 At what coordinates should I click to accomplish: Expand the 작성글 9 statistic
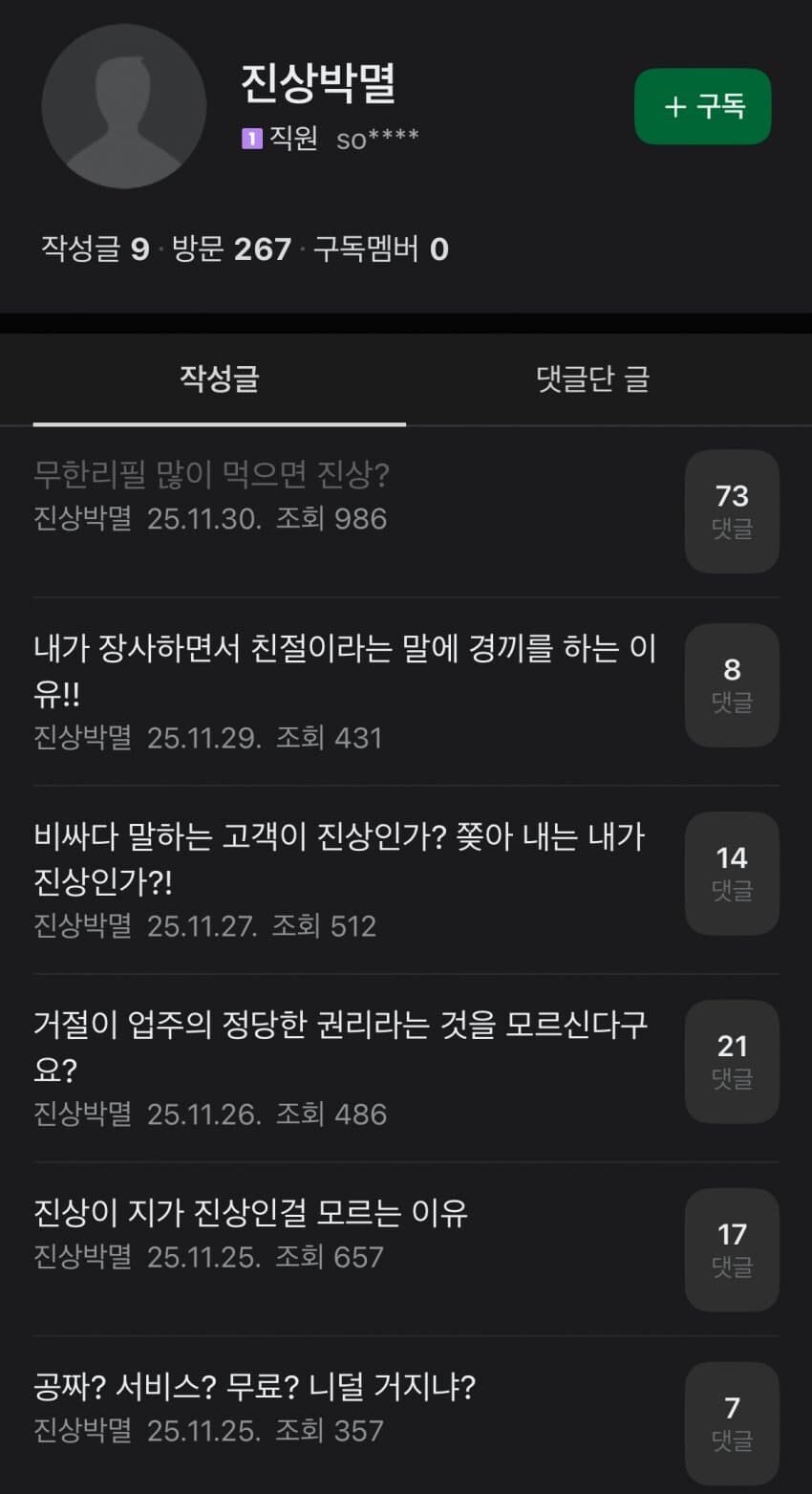(x=91, y=249)
